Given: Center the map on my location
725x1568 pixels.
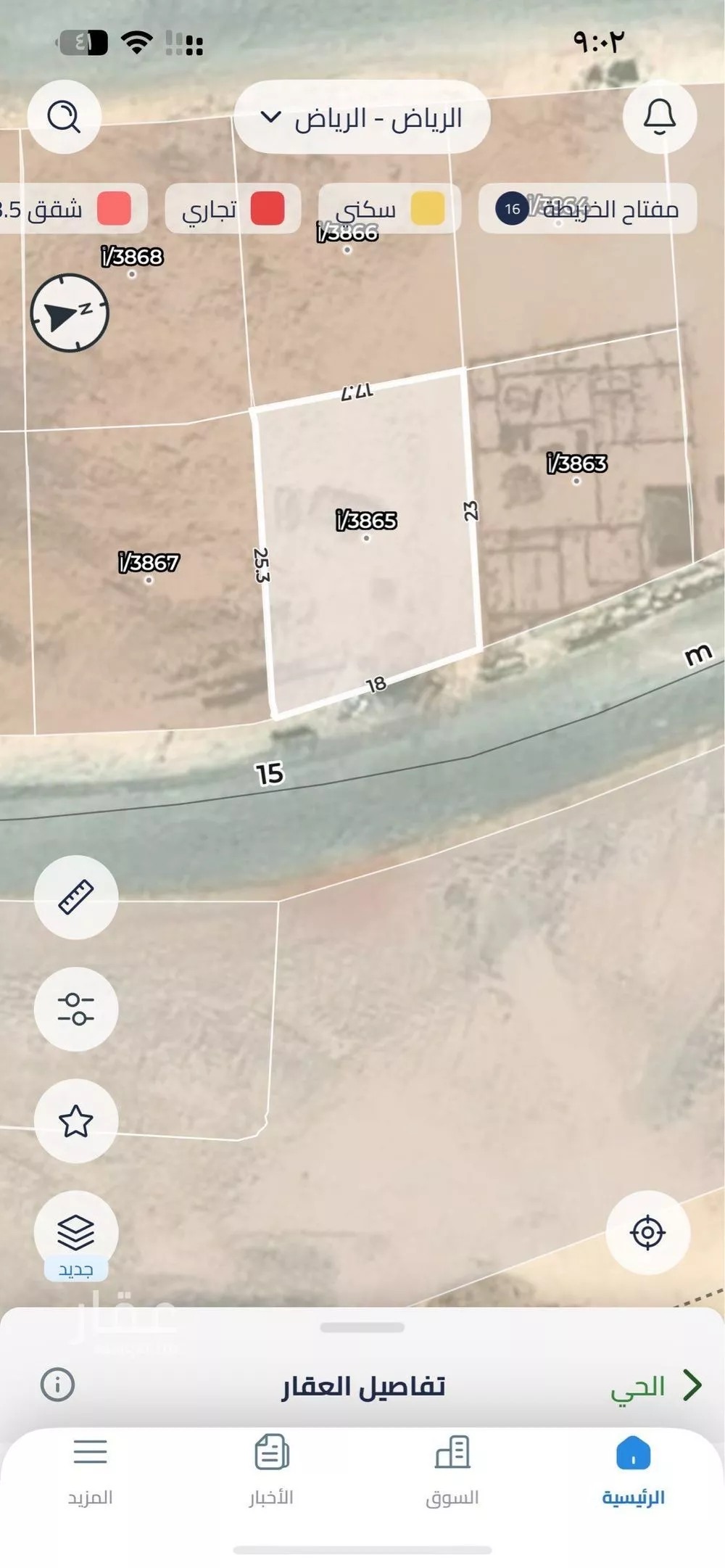Looking at the screenshot, I should (647, 1232).
